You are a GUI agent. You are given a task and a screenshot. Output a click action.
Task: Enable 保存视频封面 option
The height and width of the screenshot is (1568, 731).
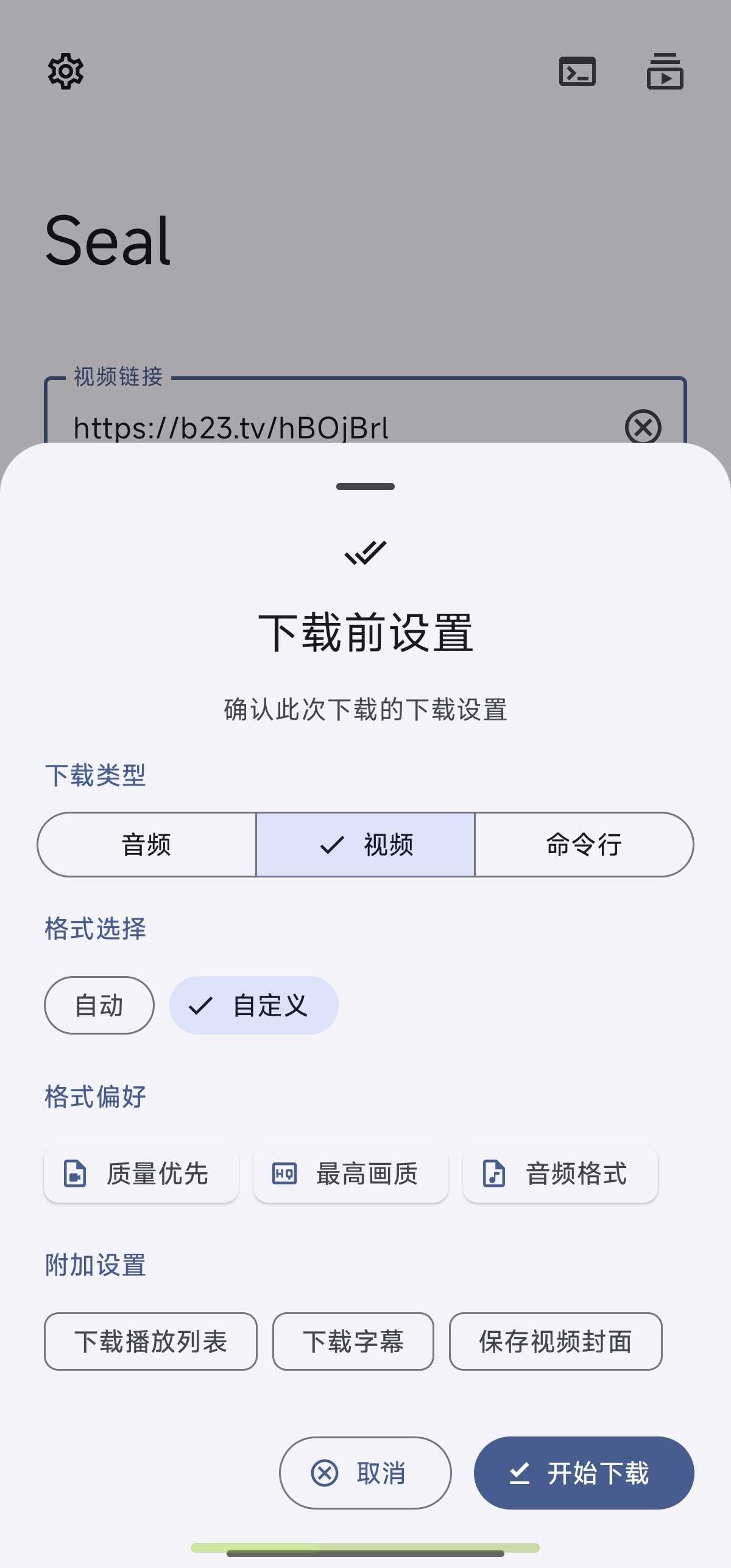point(556,1341)
